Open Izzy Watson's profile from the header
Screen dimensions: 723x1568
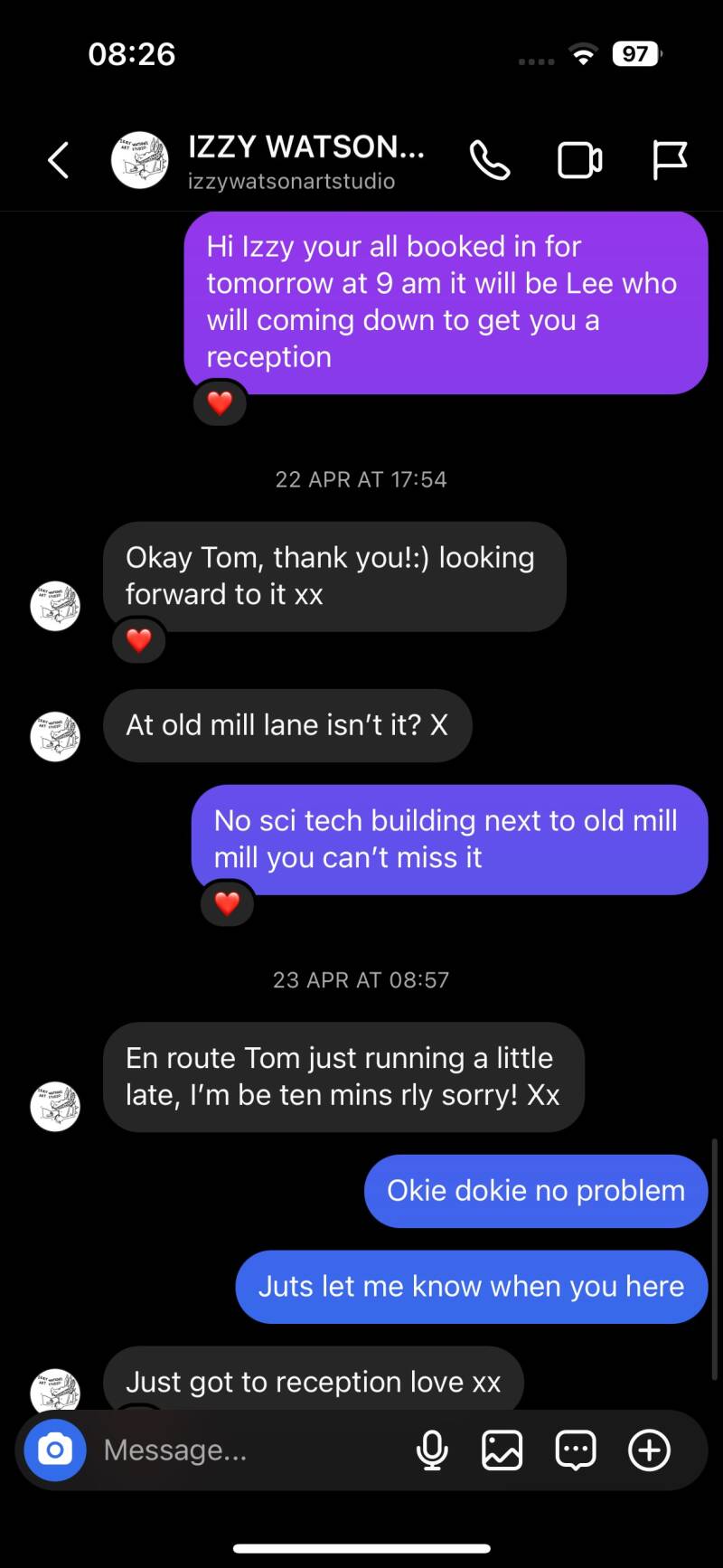[268, 161]
